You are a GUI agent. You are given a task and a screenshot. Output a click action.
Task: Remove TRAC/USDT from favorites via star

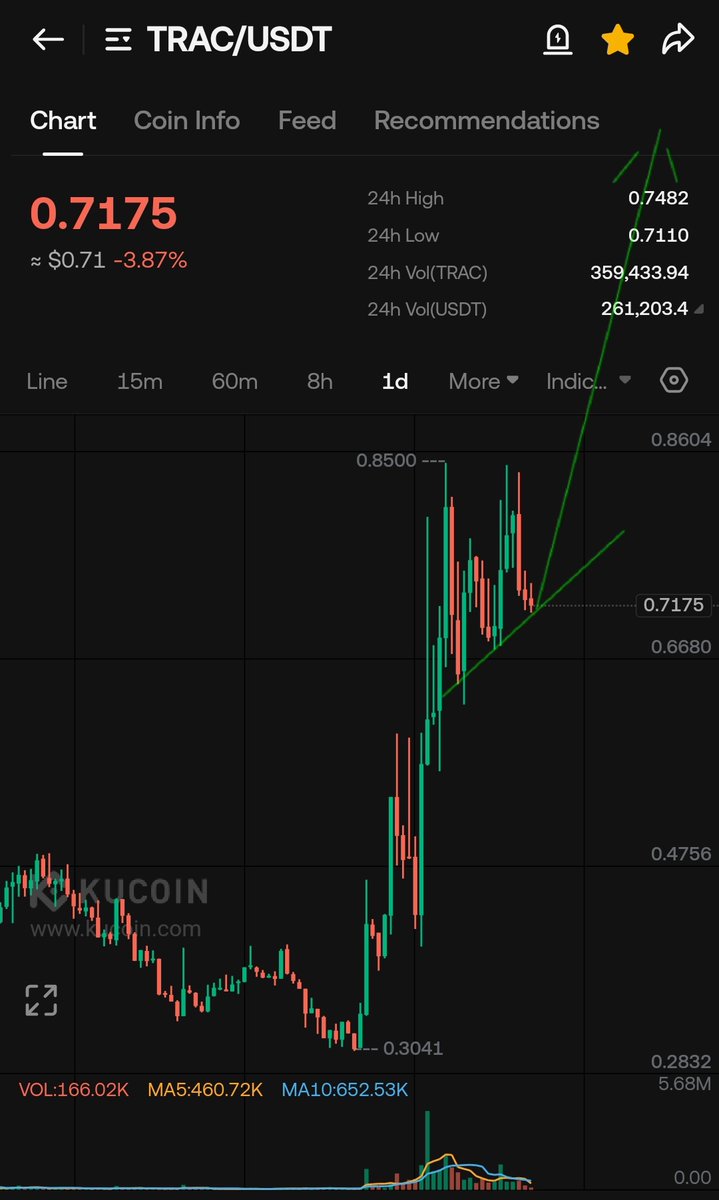coord(617,40)
